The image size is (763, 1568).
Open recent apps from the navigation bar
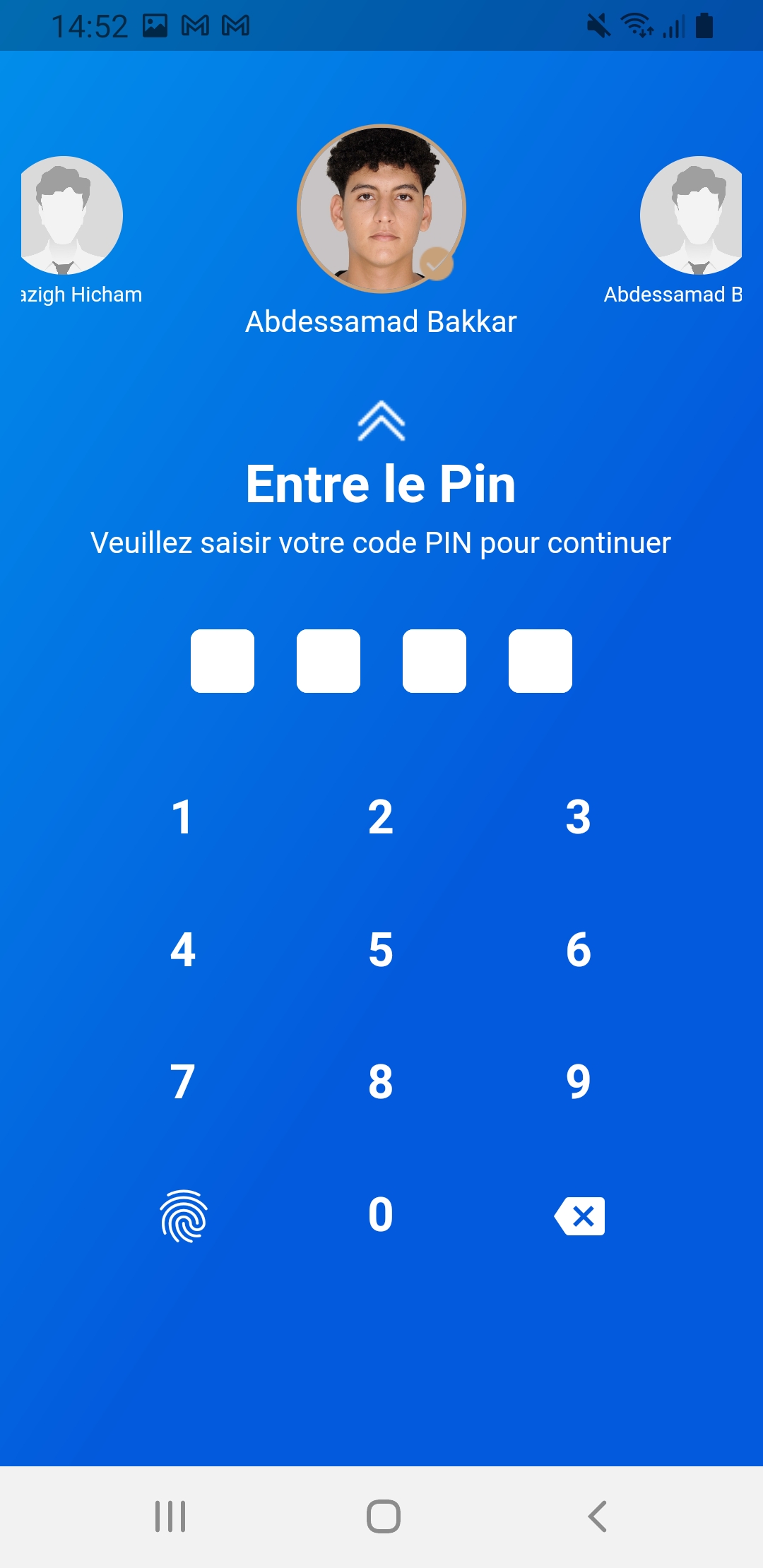[x=170, y=1516]
